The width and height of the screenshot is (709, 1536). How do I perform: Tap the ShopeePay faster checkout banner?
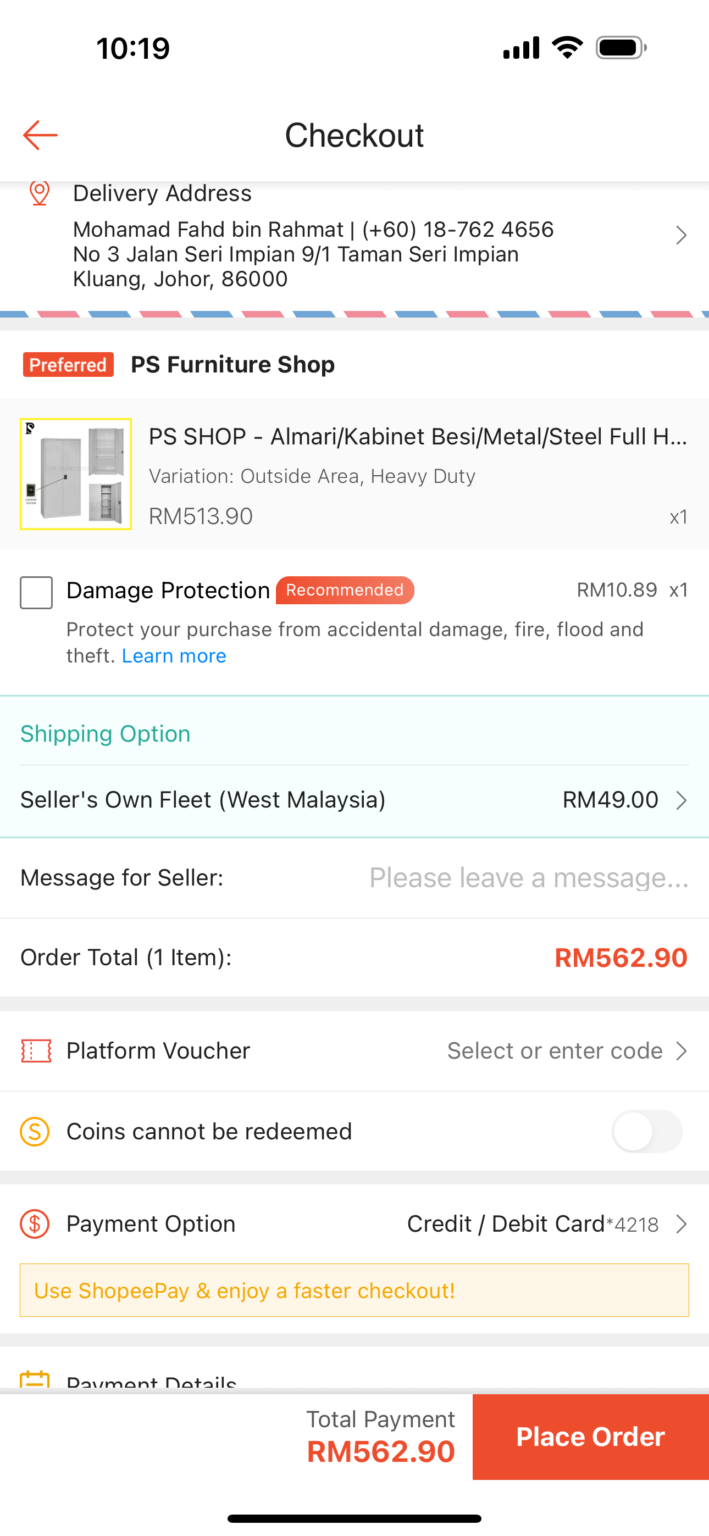click(354, 1291)
